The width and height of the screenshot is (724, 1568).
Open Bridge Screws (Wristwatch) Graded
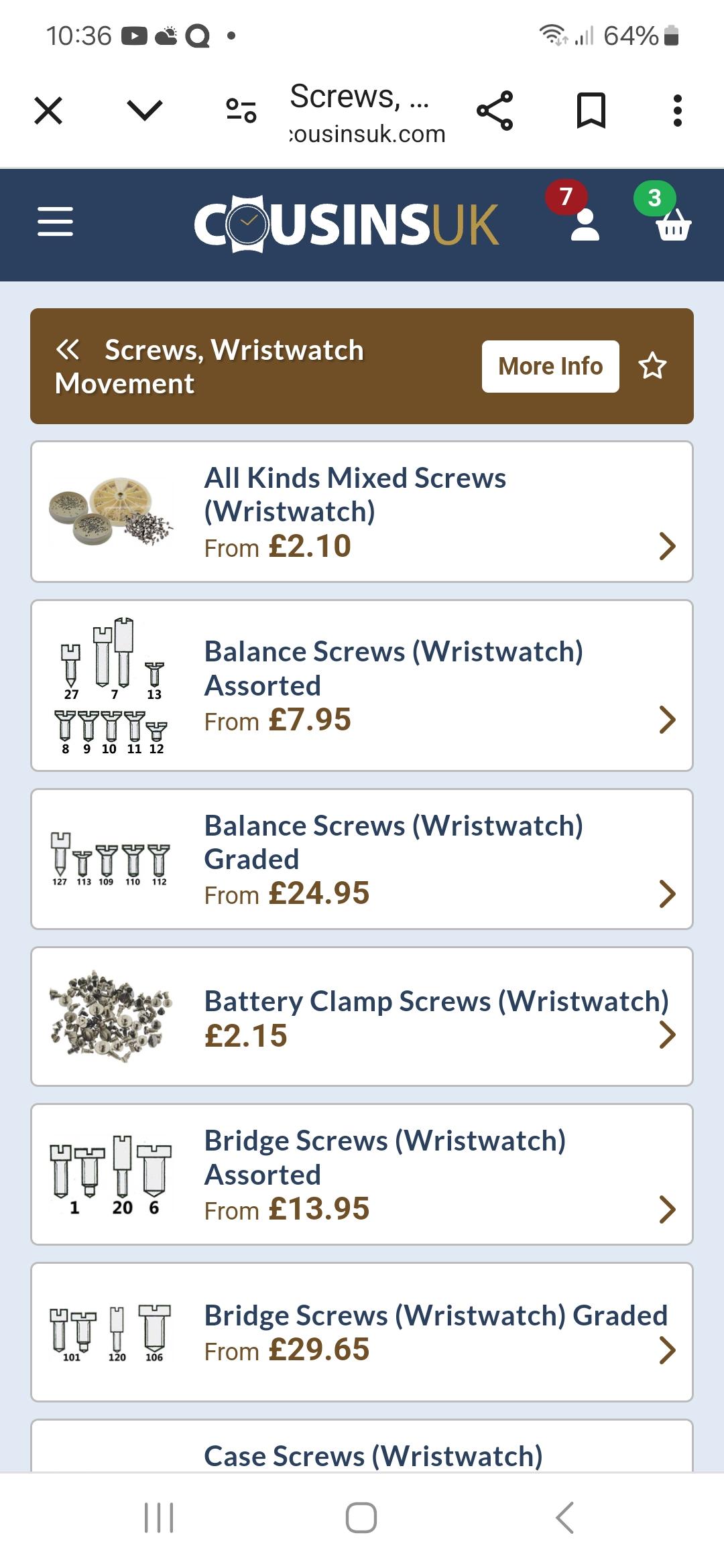click(362, 1332)
